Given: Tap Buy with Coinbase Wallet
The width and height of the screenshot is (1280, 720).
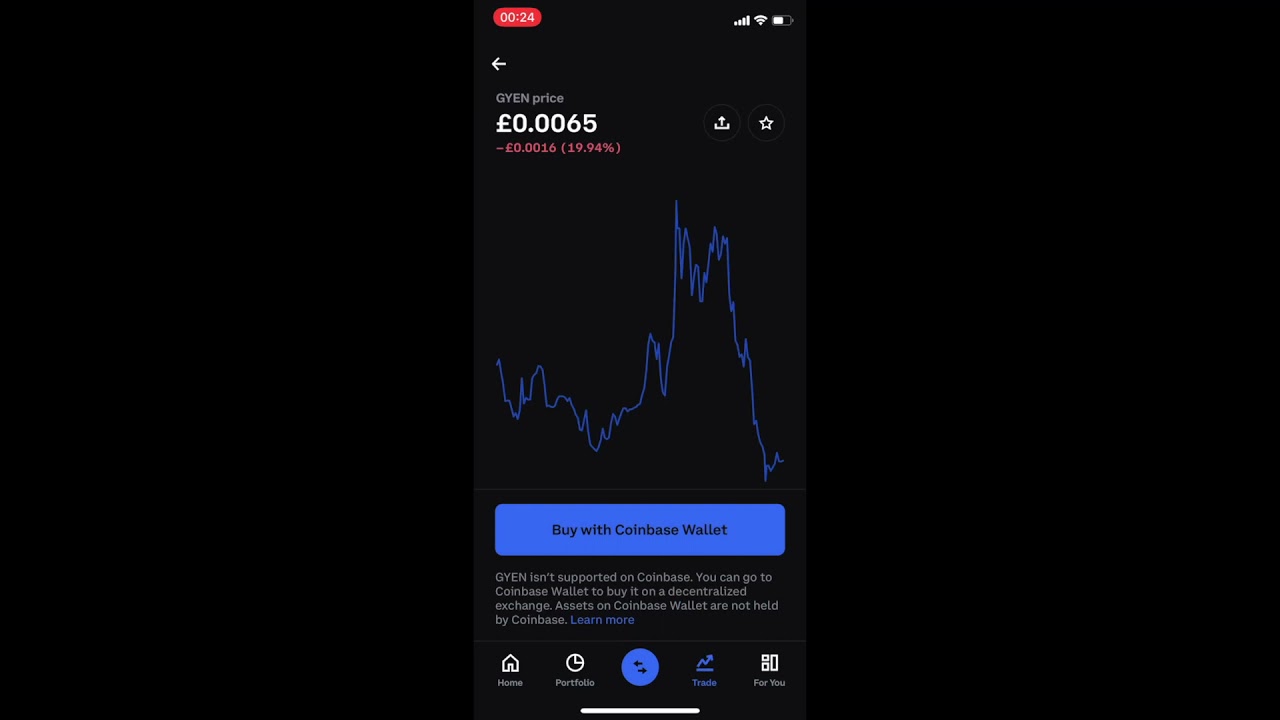Looking at the screenshot, I should pyautogui.click(x=640, y=530).
